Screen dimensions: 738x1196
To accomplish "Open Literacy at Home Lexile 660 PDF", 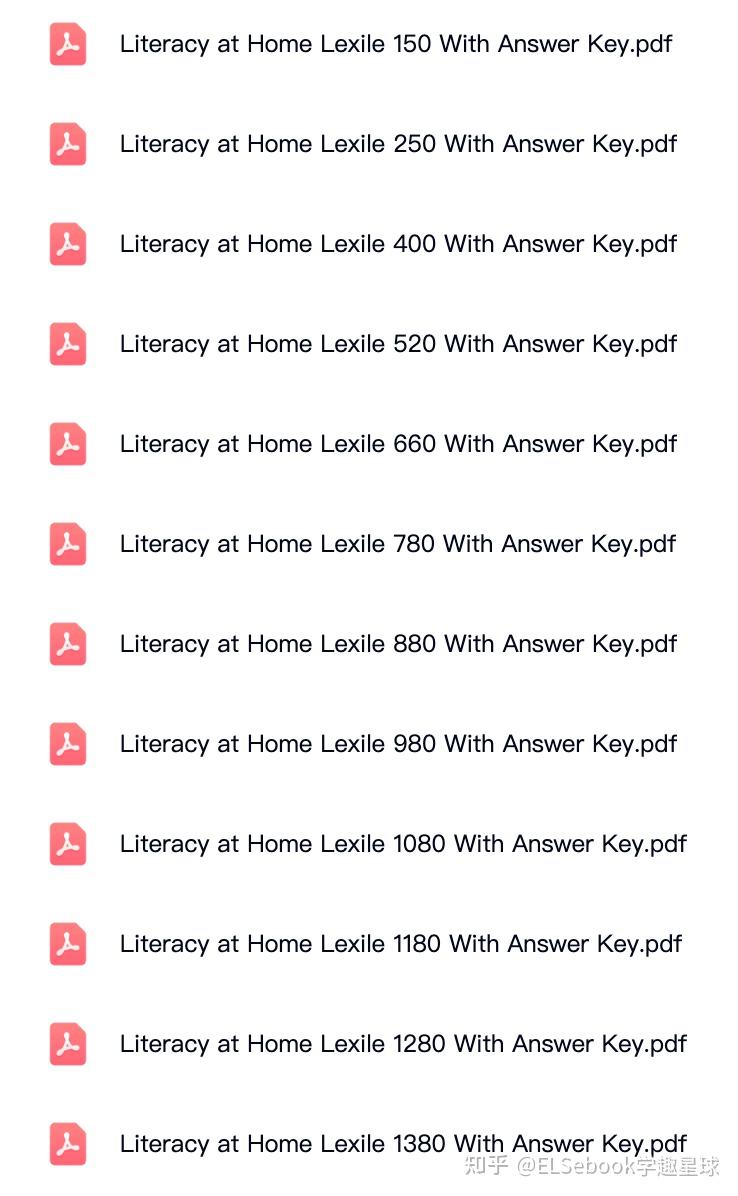I will click(398, 444).
